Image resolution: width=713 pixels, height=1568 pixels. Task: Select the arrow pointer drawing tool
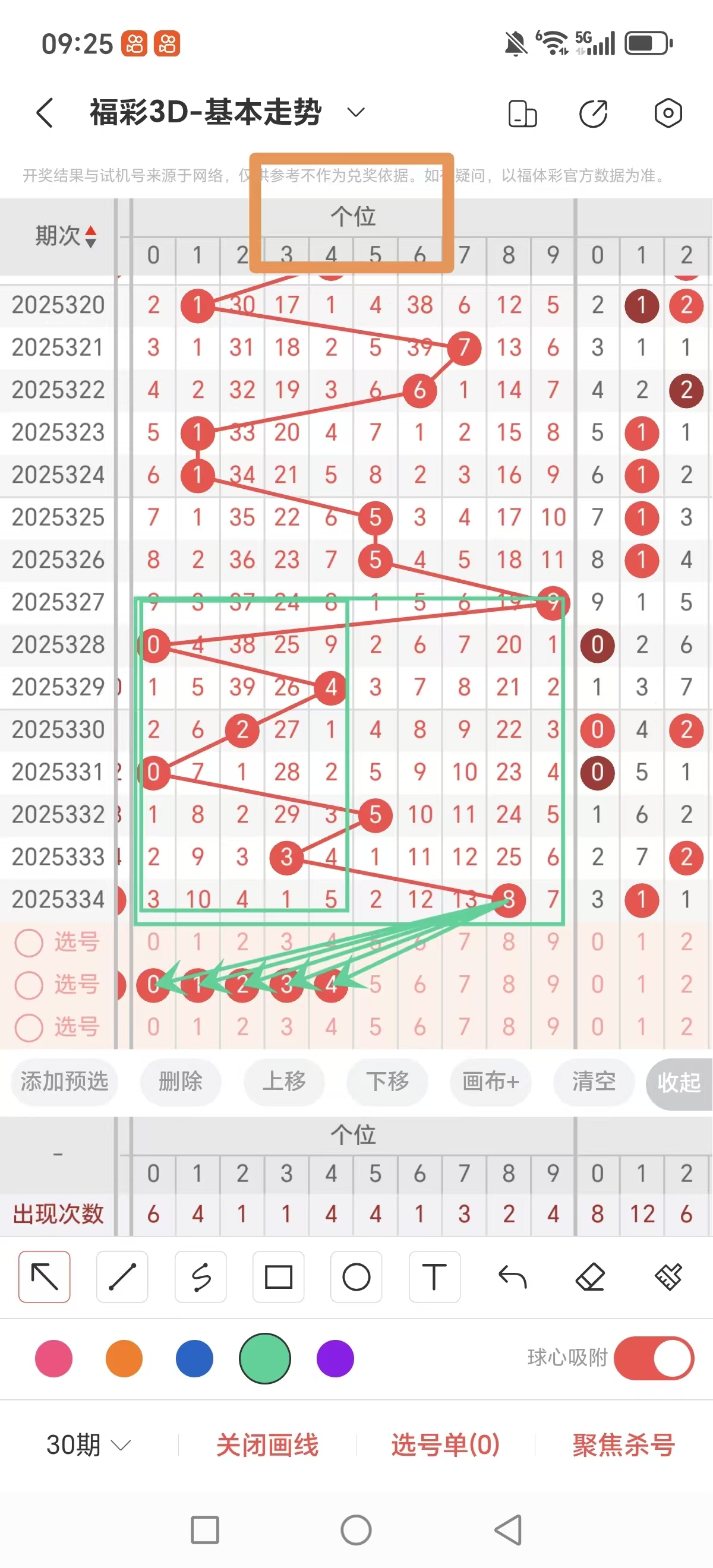point(44,1277)
